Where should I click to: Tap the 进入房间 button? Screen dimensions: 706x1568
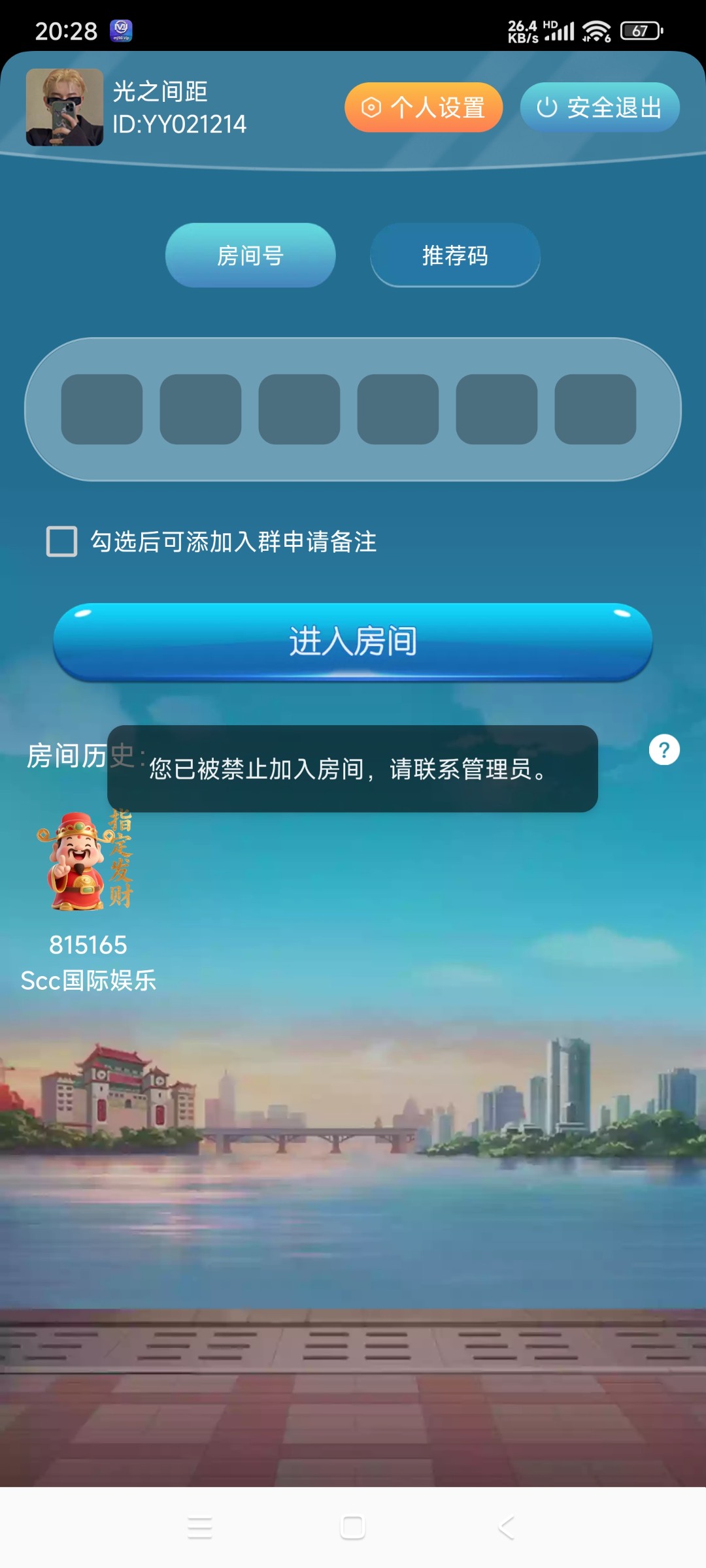point(353,641)
